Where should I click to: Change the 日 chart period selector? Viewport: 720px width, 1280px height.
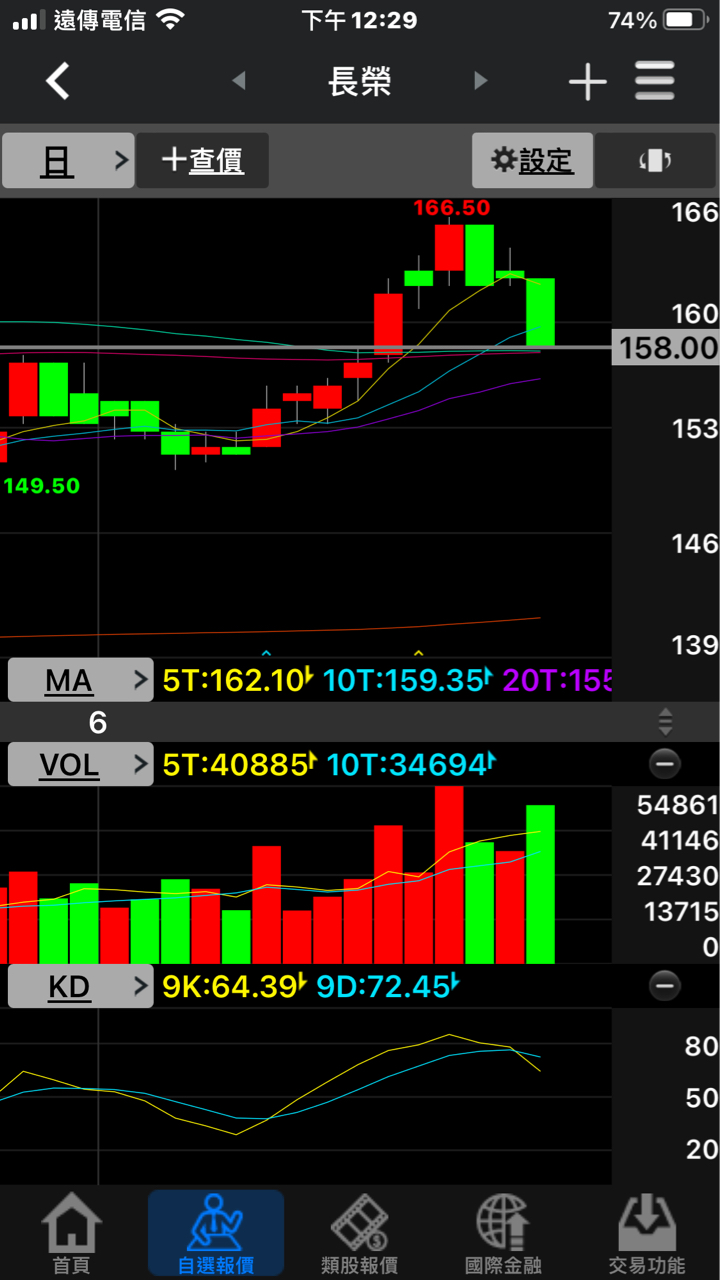(x=68, y=160)
